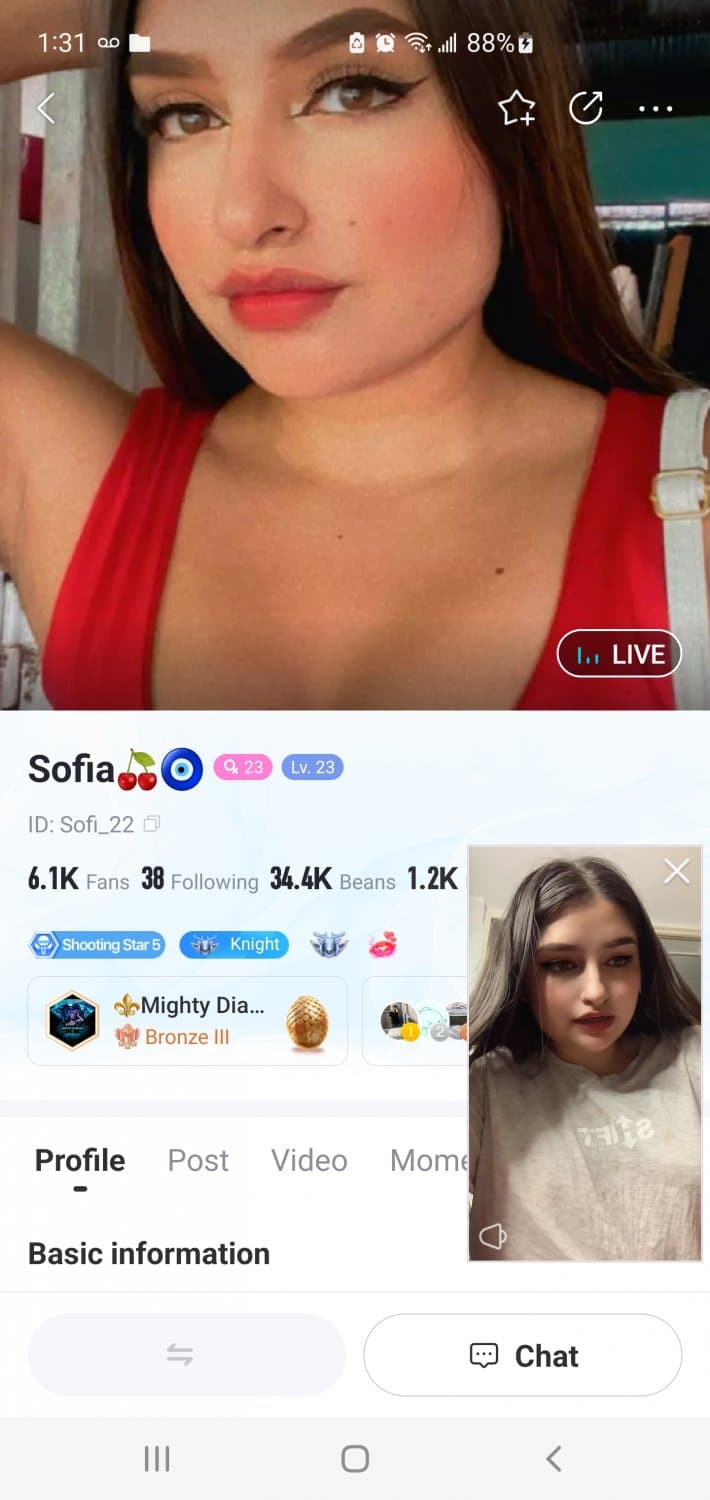View the 38 Following list

click(199, 880)
